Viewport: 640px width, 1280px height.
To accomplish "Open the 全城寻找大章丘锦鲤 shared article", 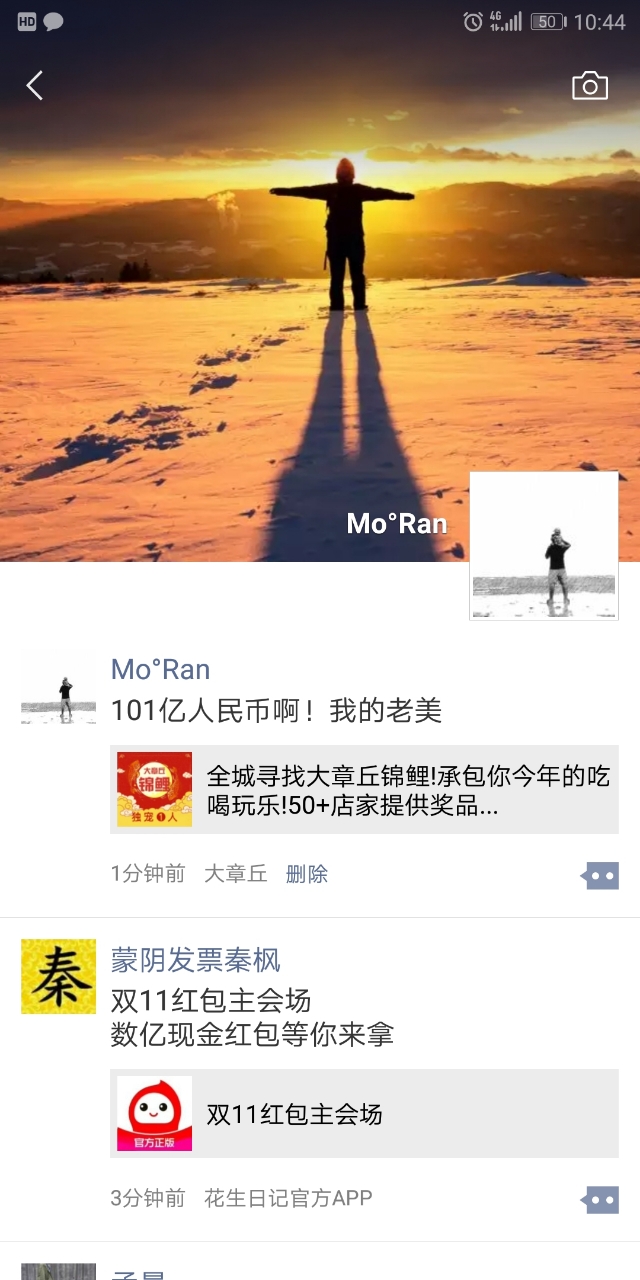I will [364, 789].
